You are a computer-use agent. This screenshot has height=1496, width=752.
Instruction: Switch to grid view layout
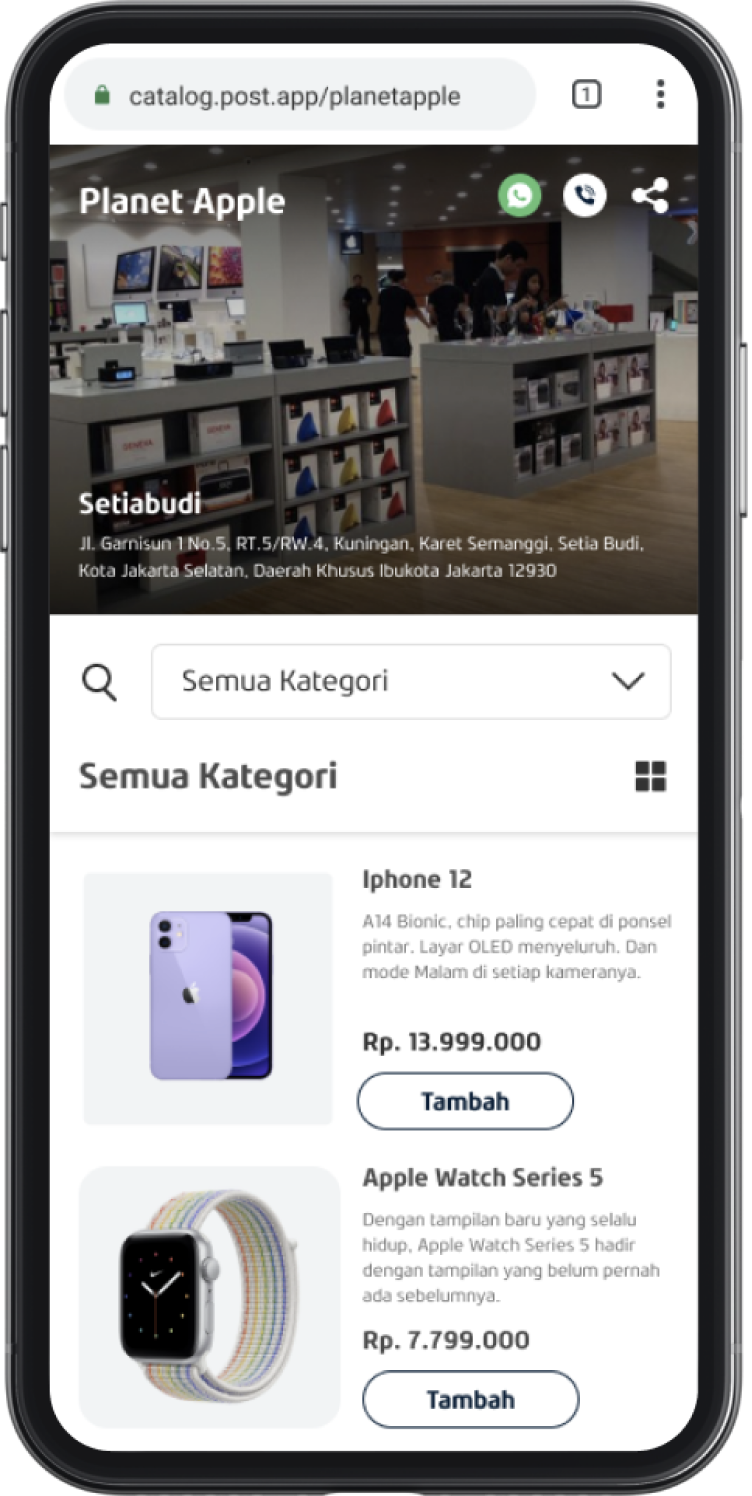tap(651, 776)
